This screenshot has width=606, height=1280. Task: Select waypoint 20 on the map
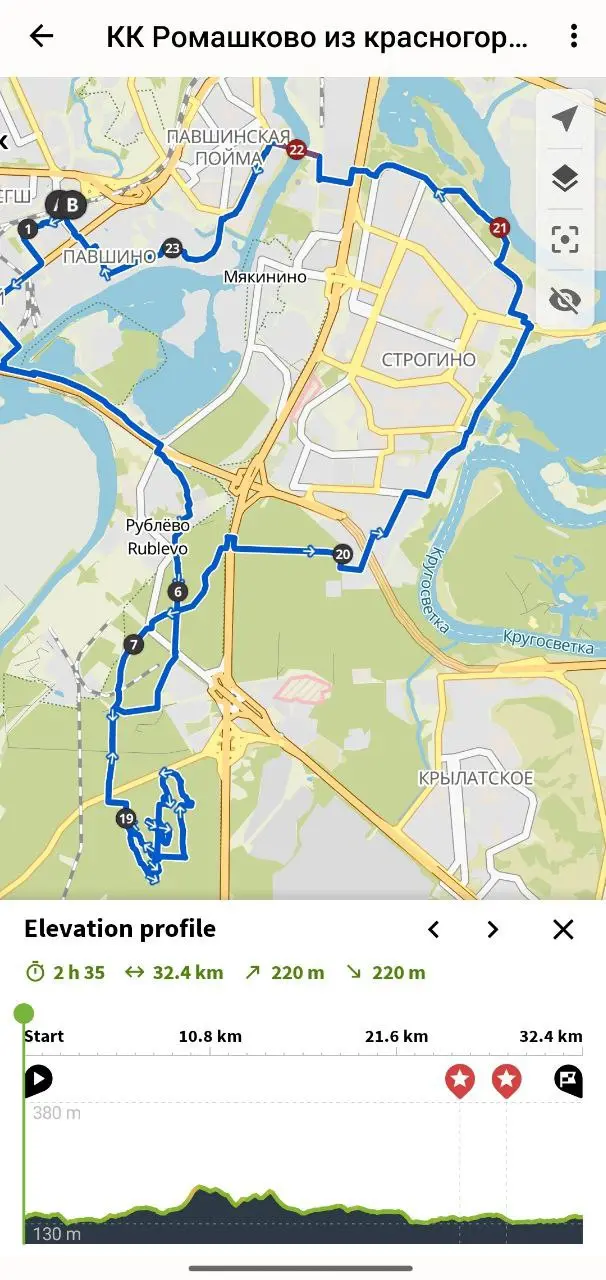pyautogui.click(x=343, y=553)
